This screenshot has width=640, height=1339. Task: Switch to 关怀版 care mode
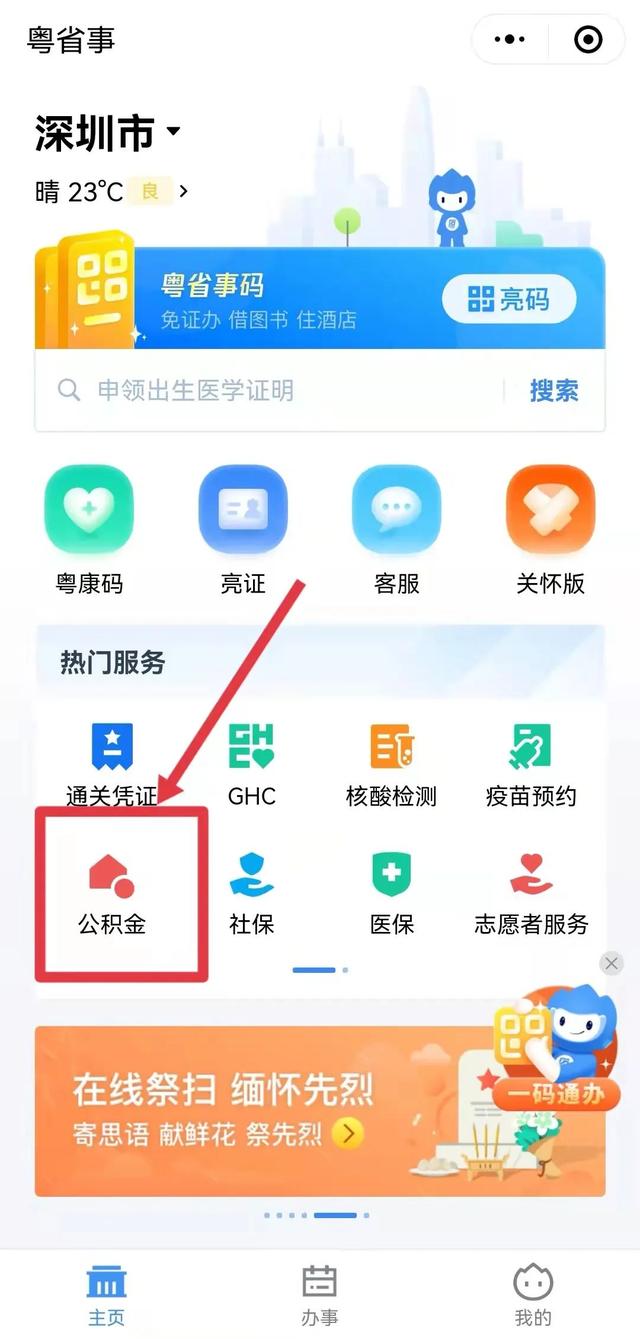(x=550, y=531)
